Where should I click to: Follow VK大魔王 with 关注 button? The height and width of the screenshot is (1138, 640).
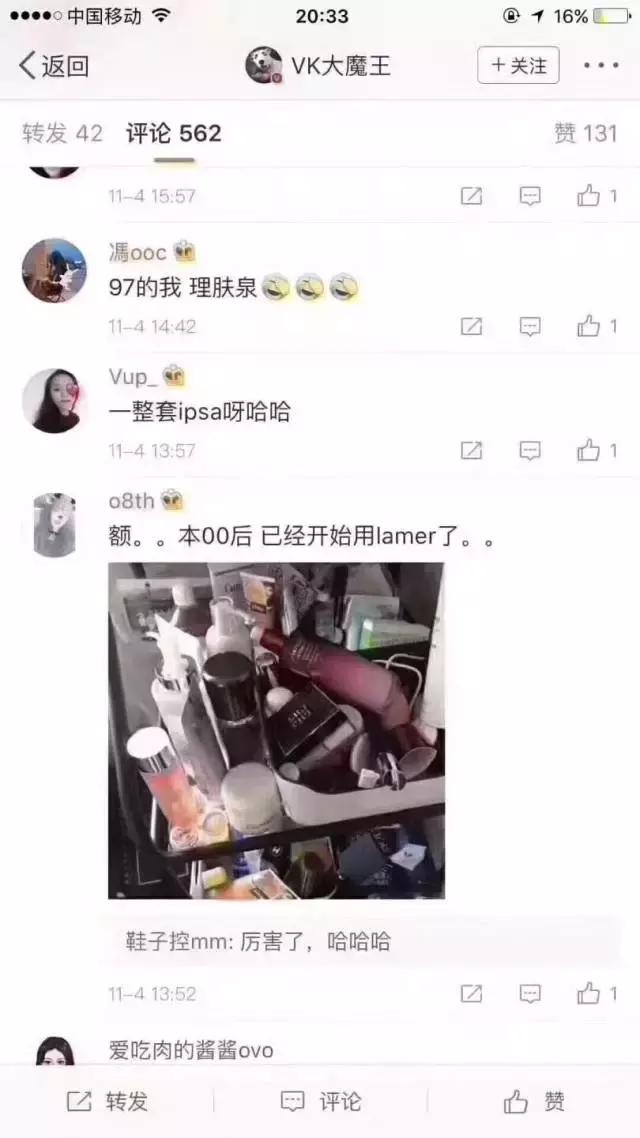(x=518, y=66)
